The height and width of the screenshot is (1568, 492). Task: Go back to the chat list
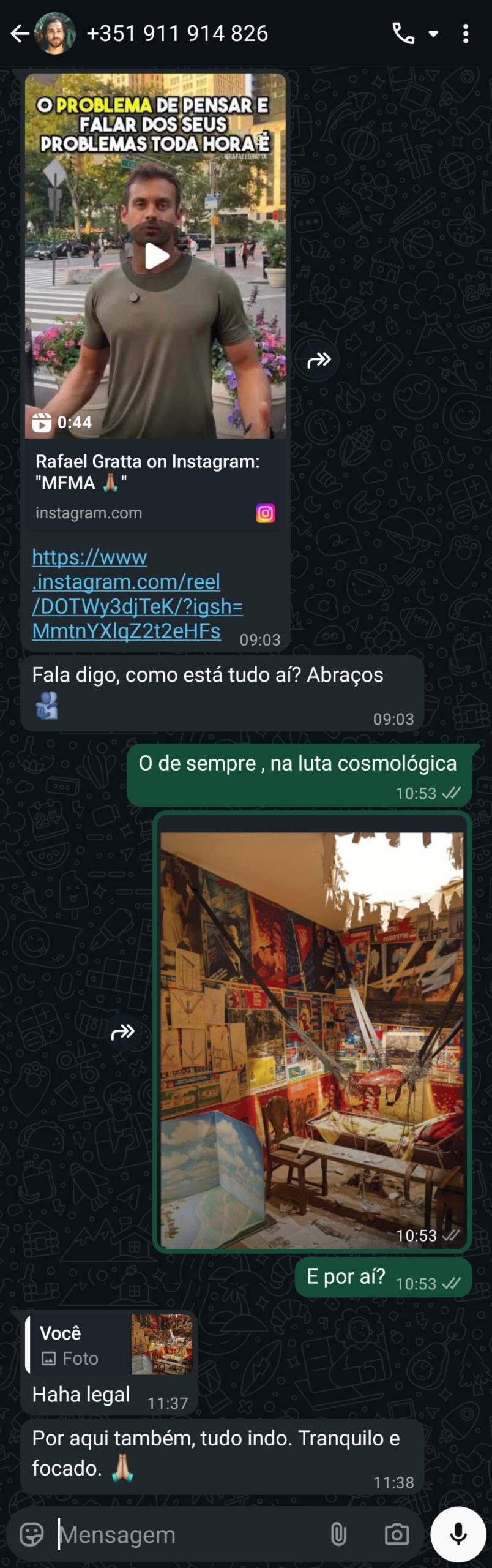tap(20, 34)
